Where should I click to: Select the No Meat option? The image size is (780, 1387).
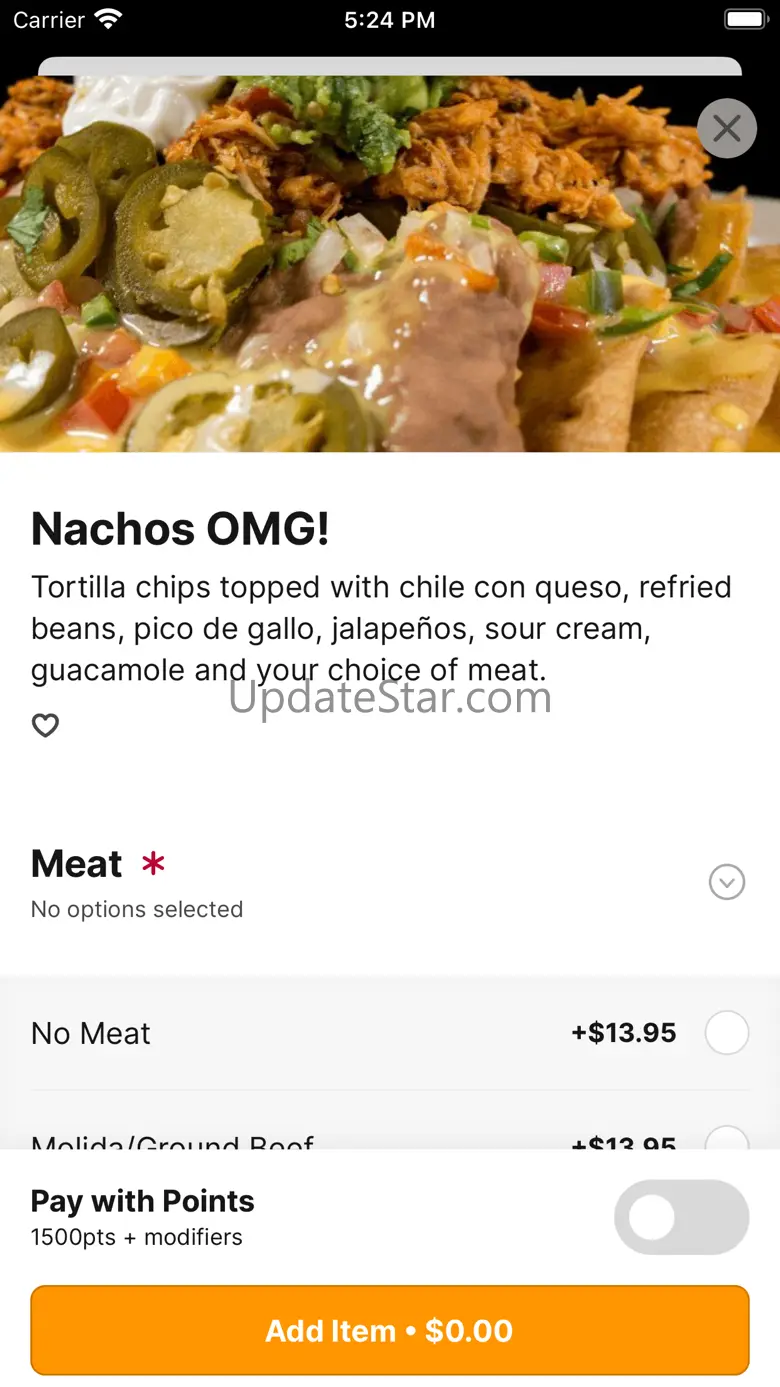[727, 1033]
